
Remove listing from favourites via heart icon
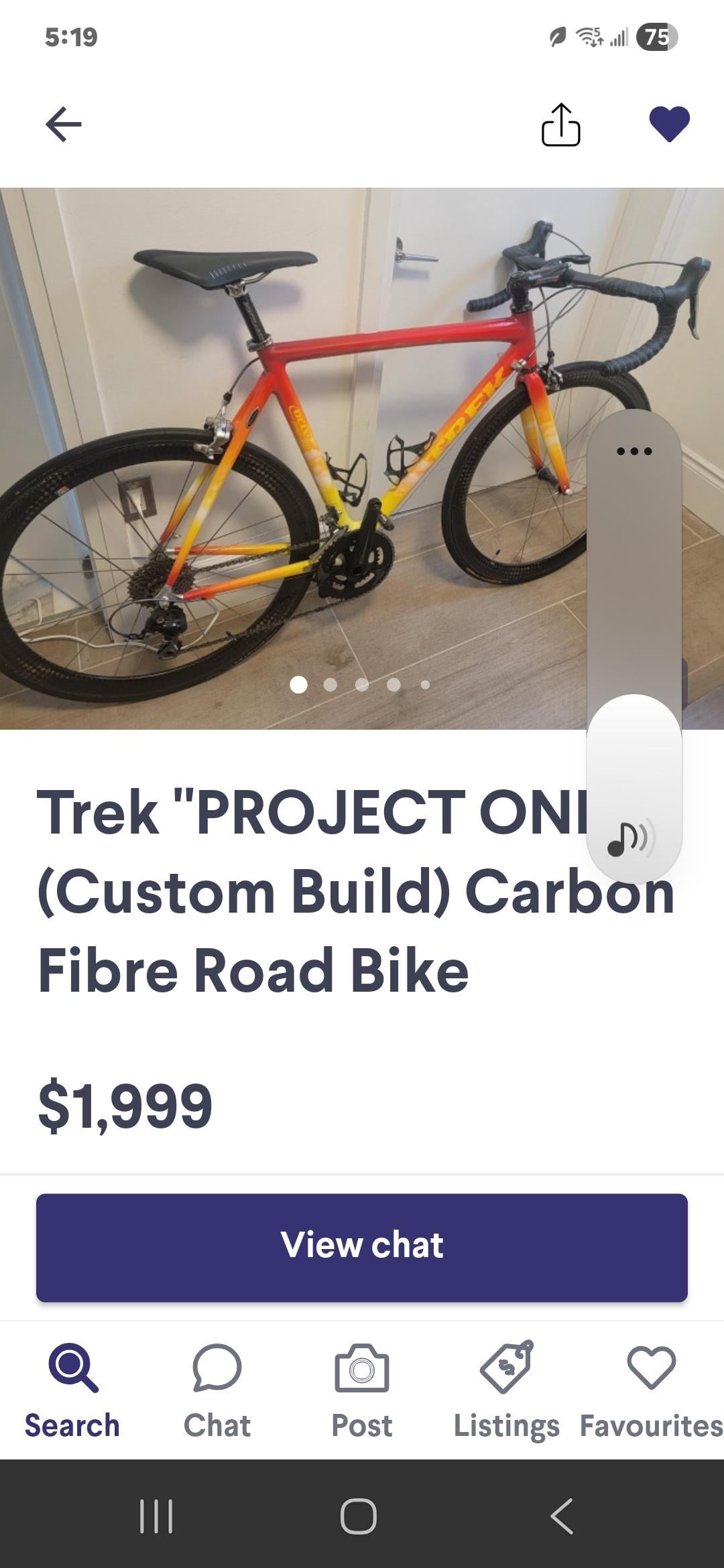click(669, 125)
